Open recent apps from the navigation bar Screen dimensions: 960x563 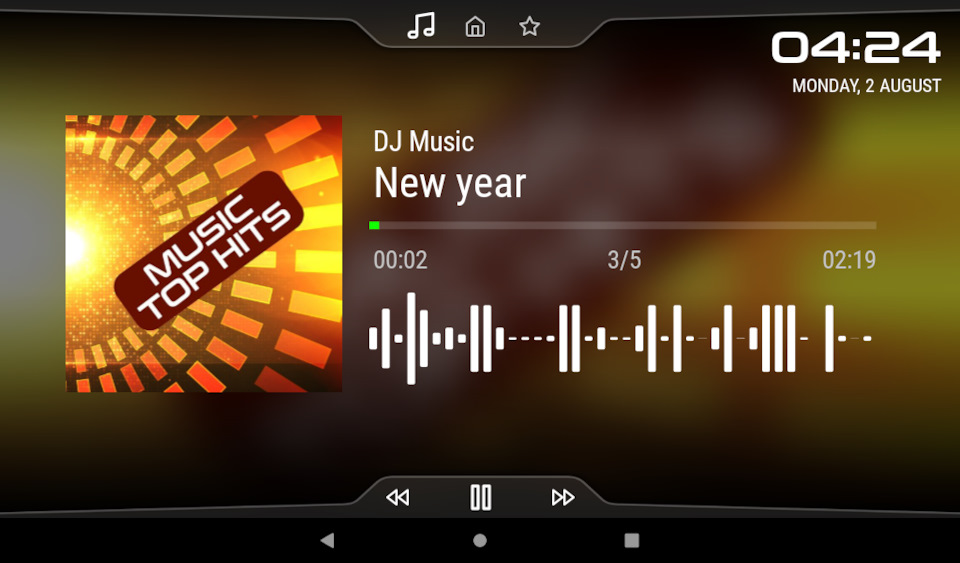632,540
